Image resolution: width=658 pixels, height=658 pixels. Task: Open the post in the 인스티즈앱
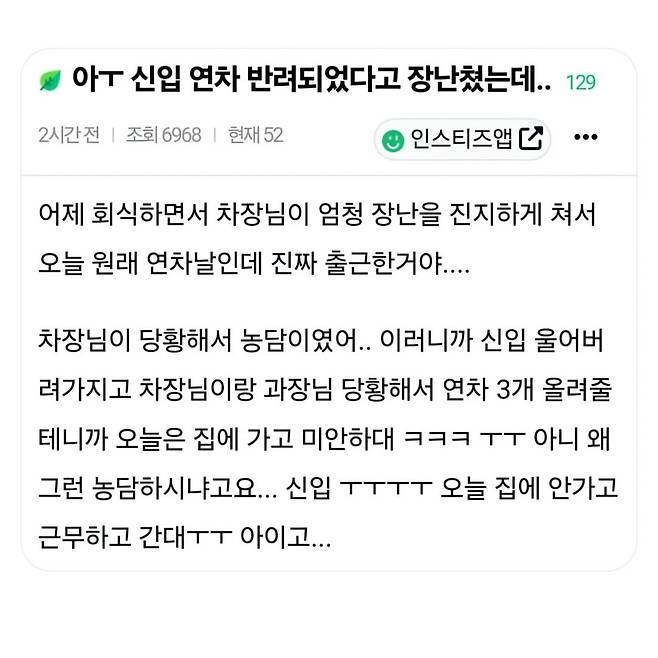coord(462,138)
